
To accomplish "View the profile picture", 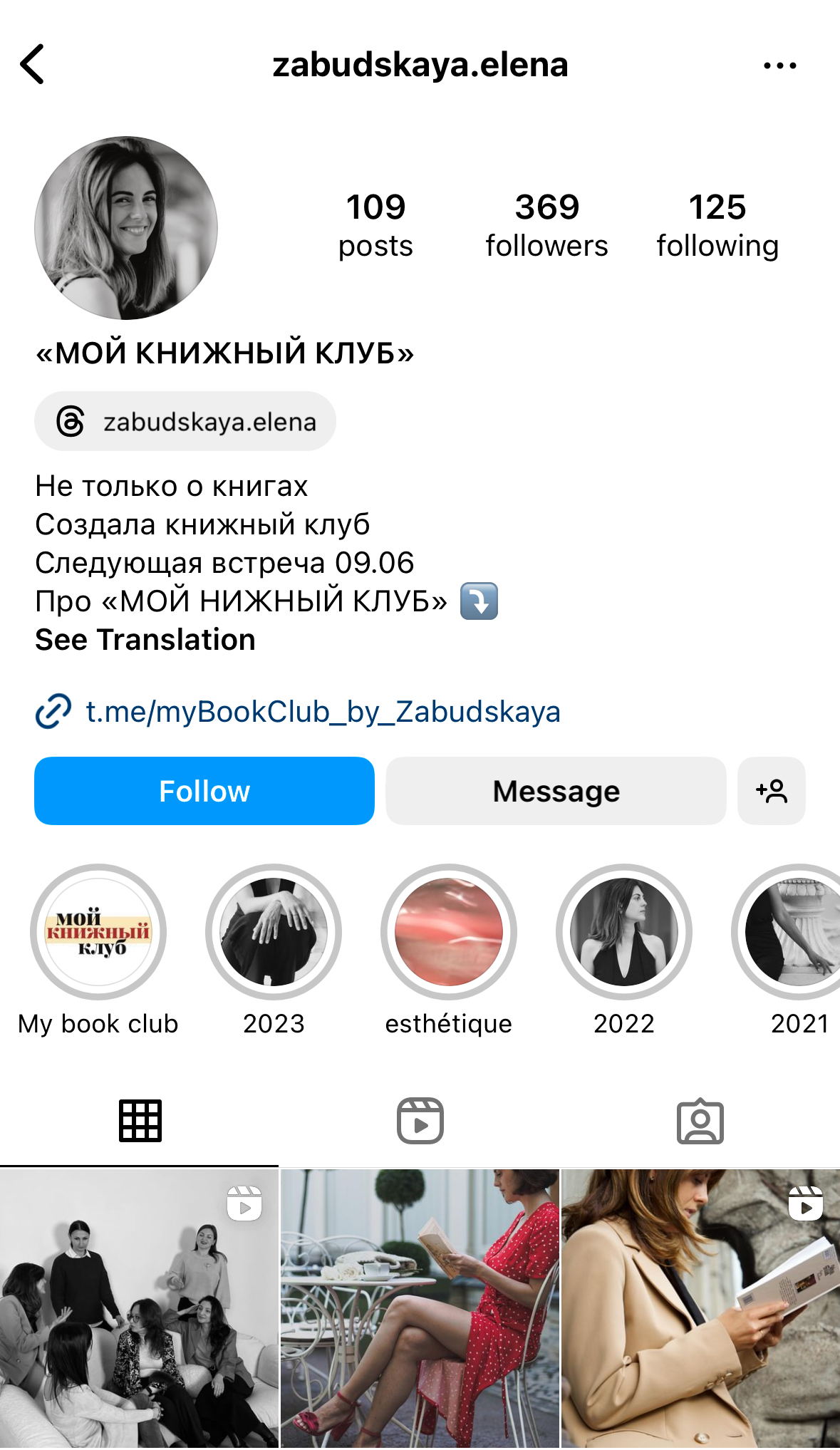I will (126, 228).
